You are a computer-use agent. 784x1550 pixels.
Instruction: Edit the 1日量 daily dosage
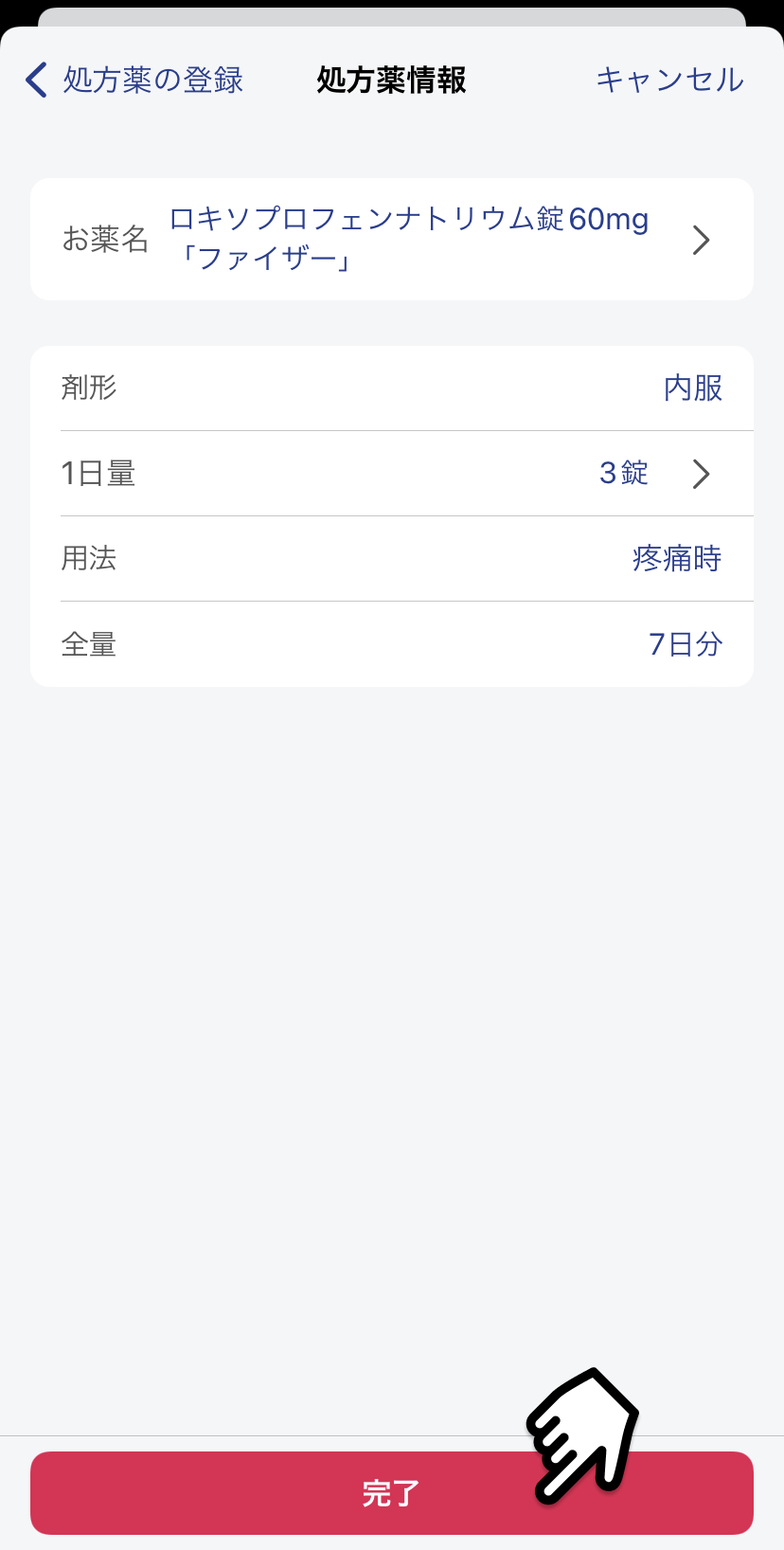392,473
